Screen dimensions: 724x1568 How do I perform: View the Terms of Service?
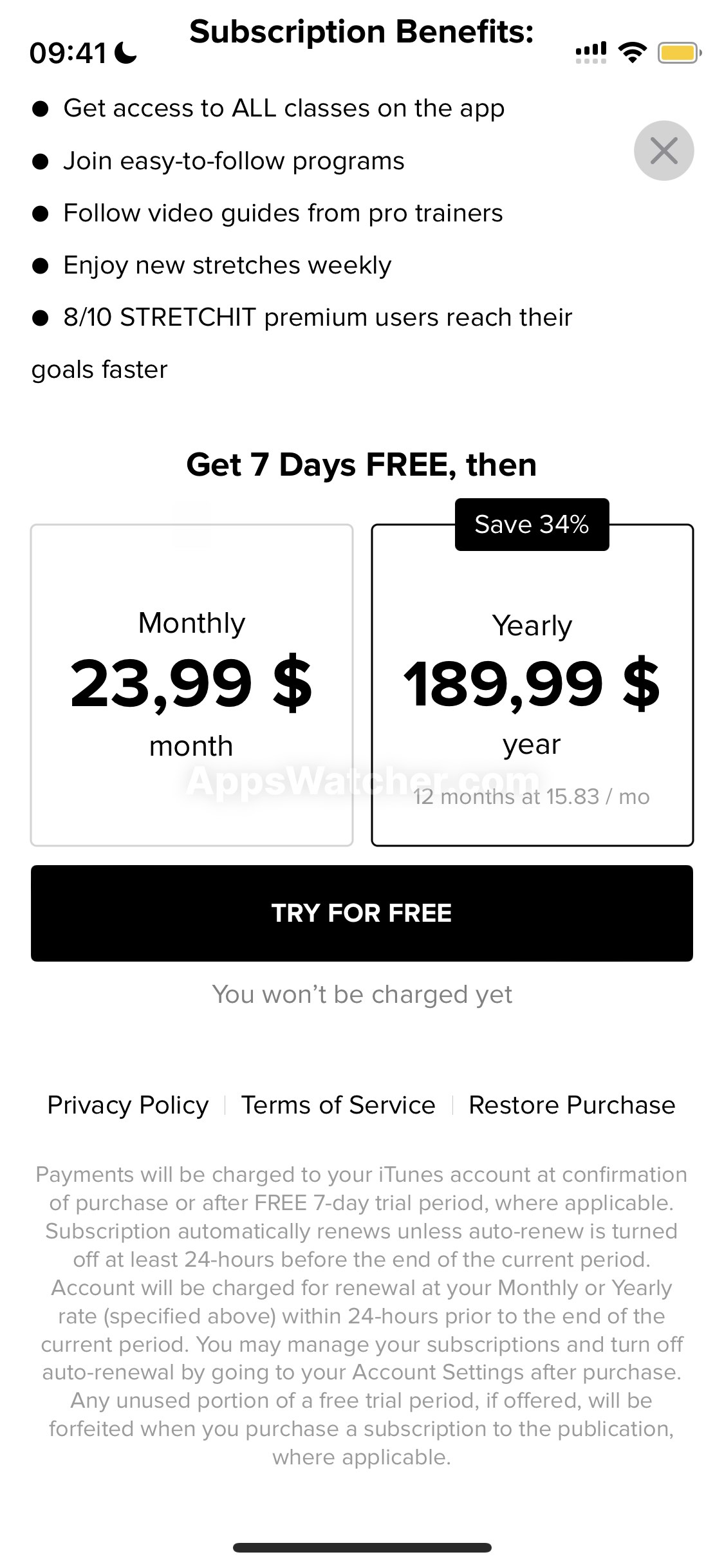(339, 1105)
